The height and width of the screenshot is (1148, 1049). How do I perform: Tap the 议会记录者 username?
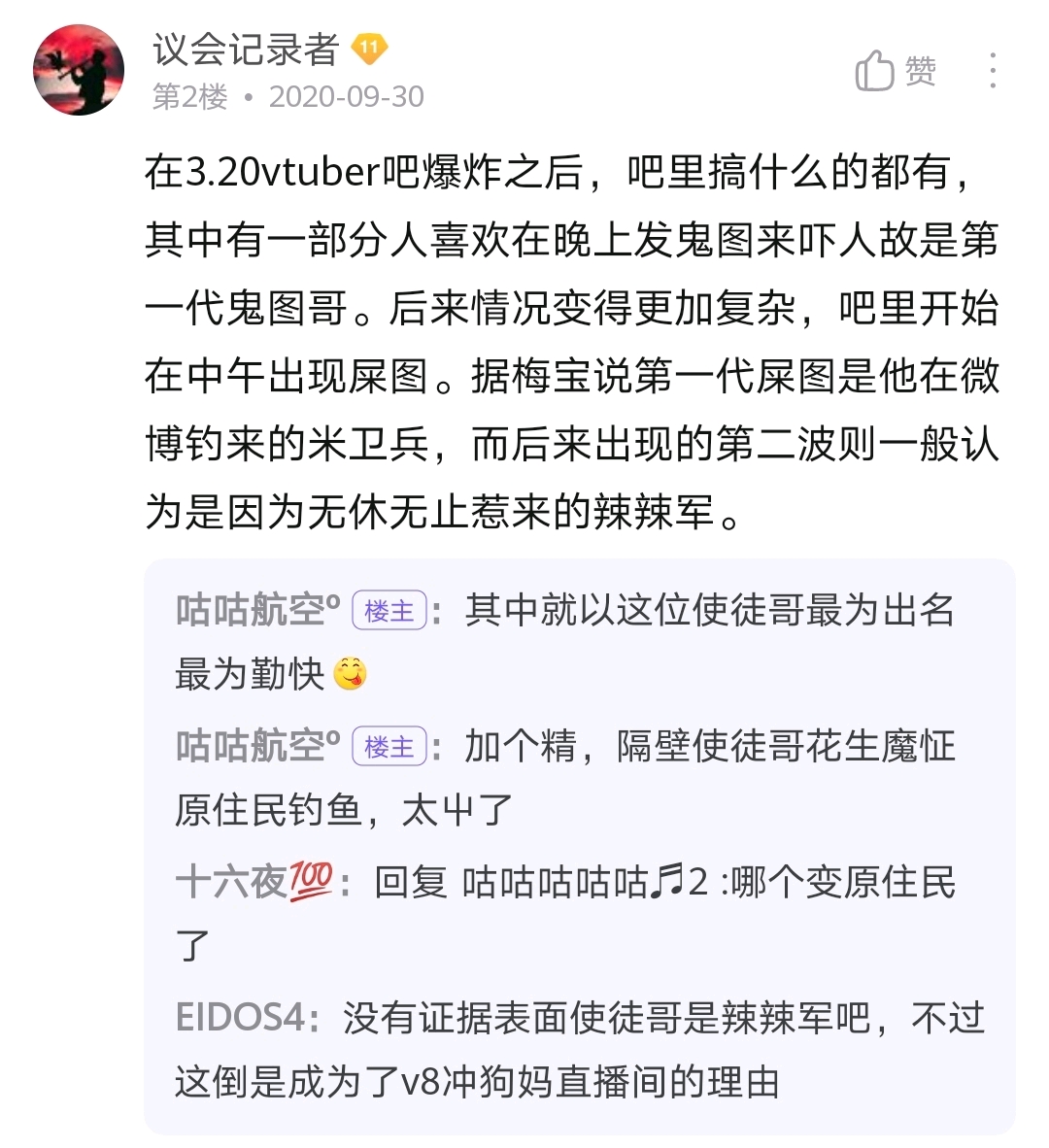click(245, 50)
